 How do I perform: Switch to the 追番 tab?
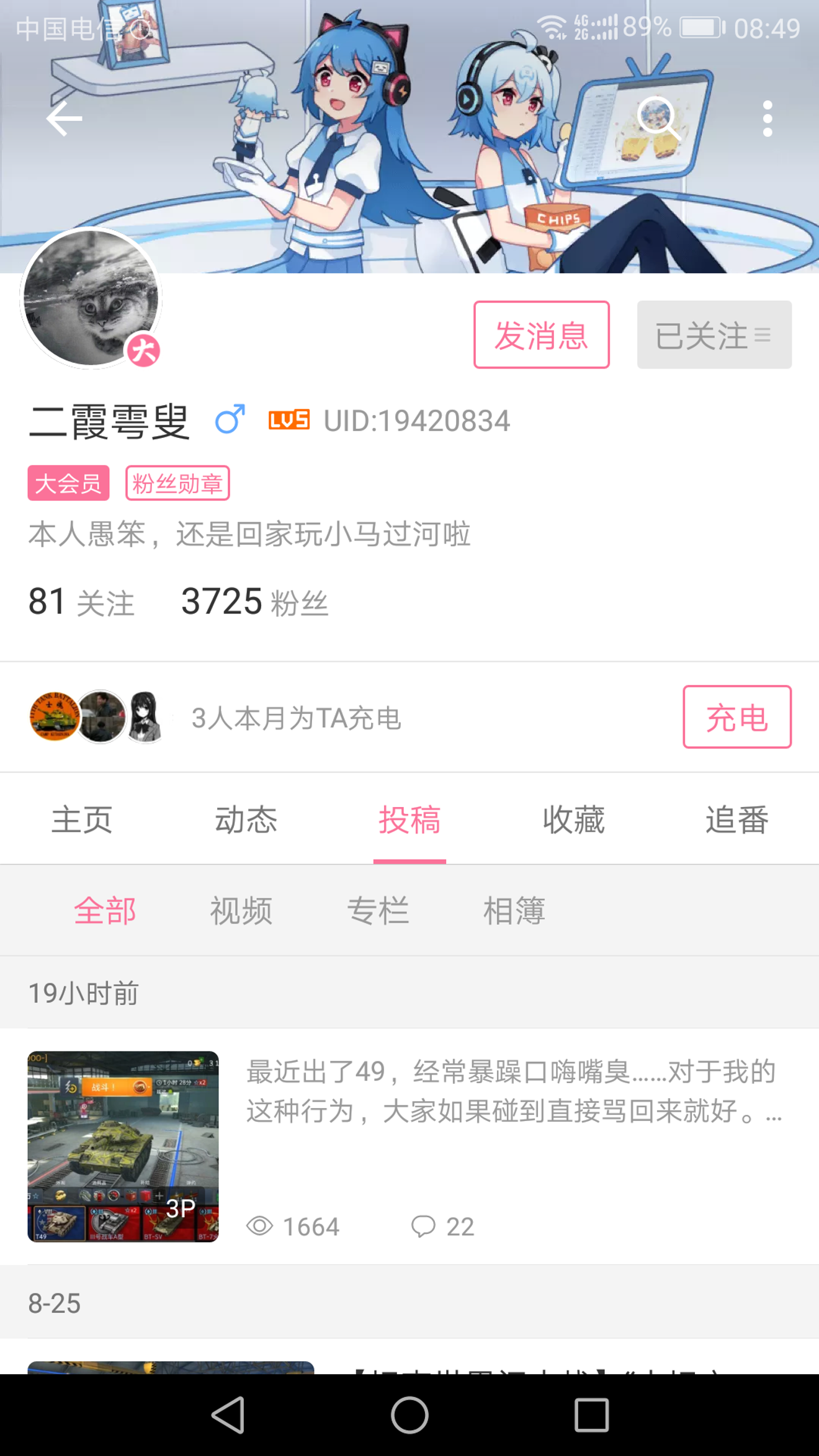(737, 820)
